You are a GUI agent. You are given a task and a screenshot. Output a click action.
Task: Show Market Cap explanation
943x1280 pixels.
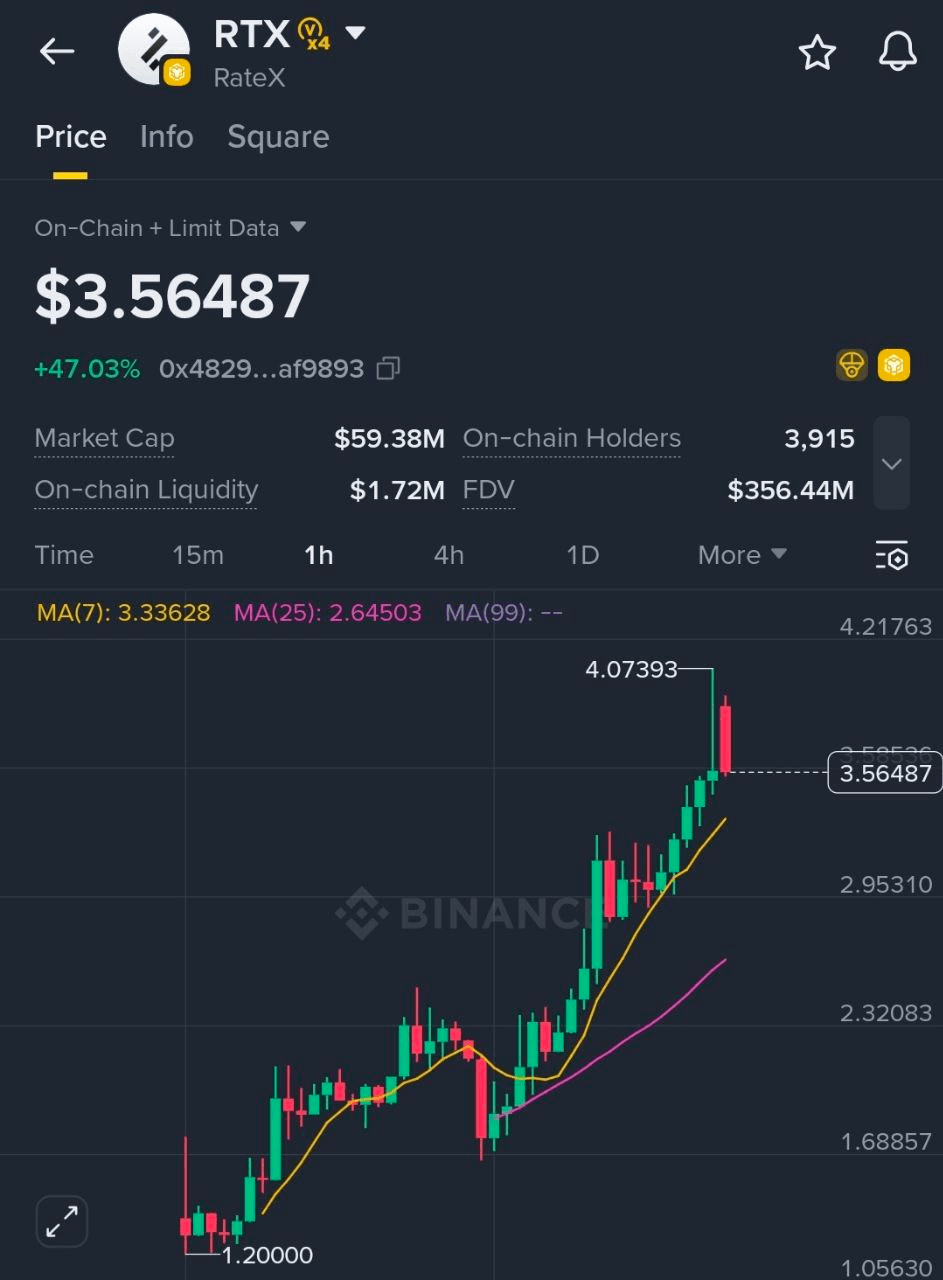point(104,438)
